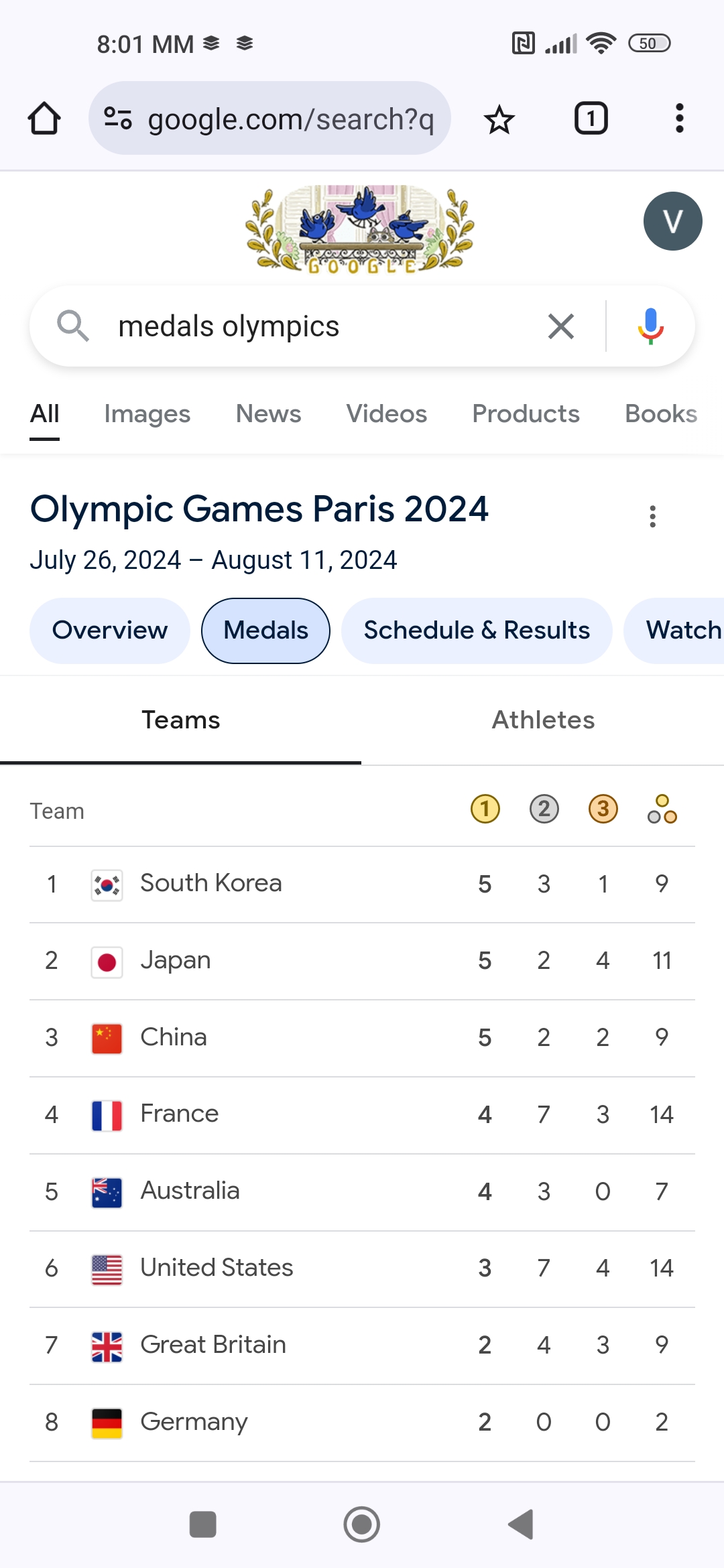Select the Overview chip
Viewport: 724px width, 1568px height.
pyautogui.click(x=110, y=631)
